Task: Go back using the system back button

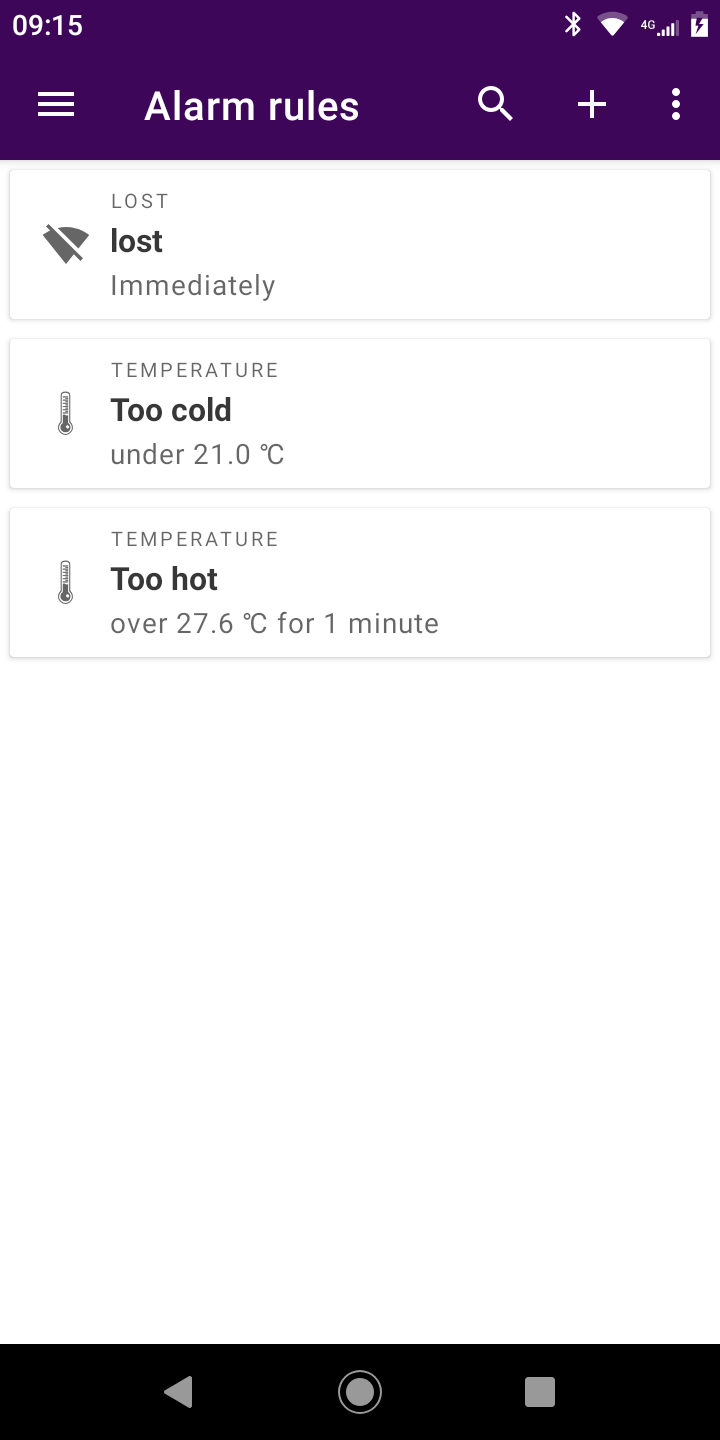Action: pyautogui.click(x=179, y=1392)
